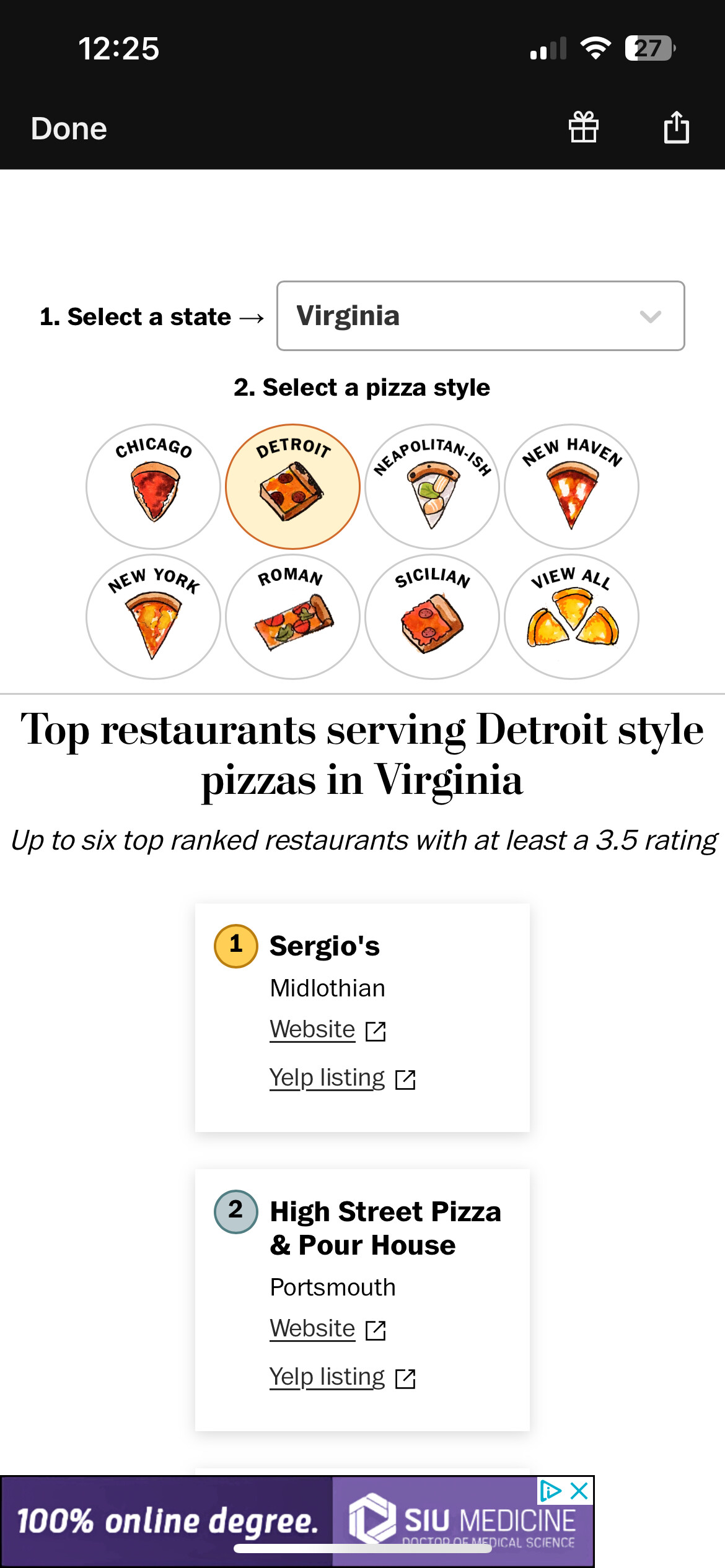The image size is (725, 1568).
Task: Pick the New Haven pizza style
Action: [571, 487]
